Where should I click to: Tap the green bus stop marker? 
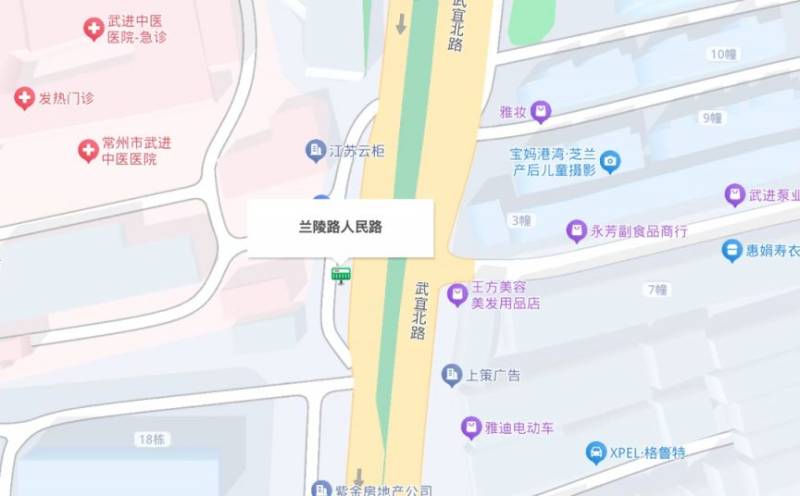click(341, 275)
